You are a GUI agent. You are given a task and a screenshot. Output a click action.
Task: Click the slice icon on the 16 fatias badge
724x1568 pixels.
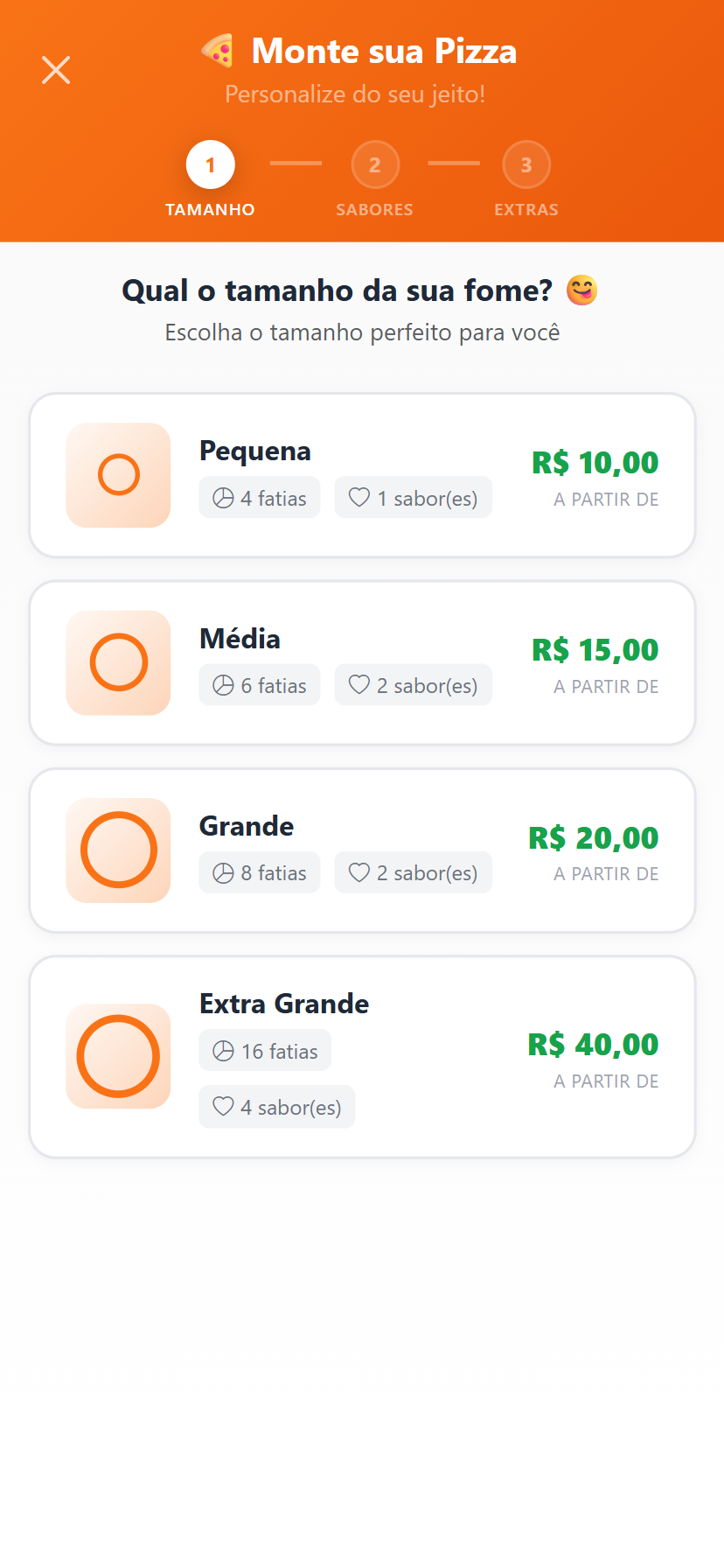point(221,1050)
